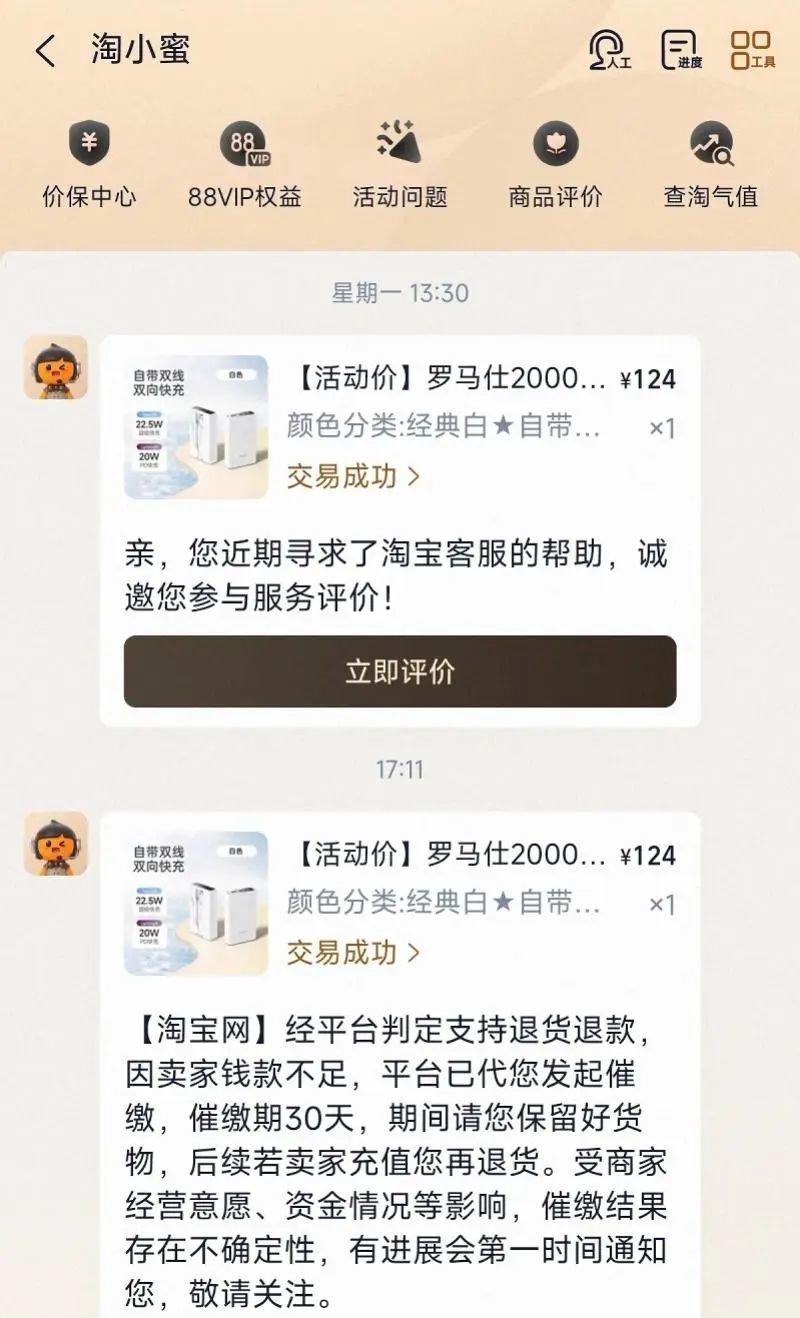Tap 立即评价 to rate the service
800x1318 pixels.
point(400,671)
